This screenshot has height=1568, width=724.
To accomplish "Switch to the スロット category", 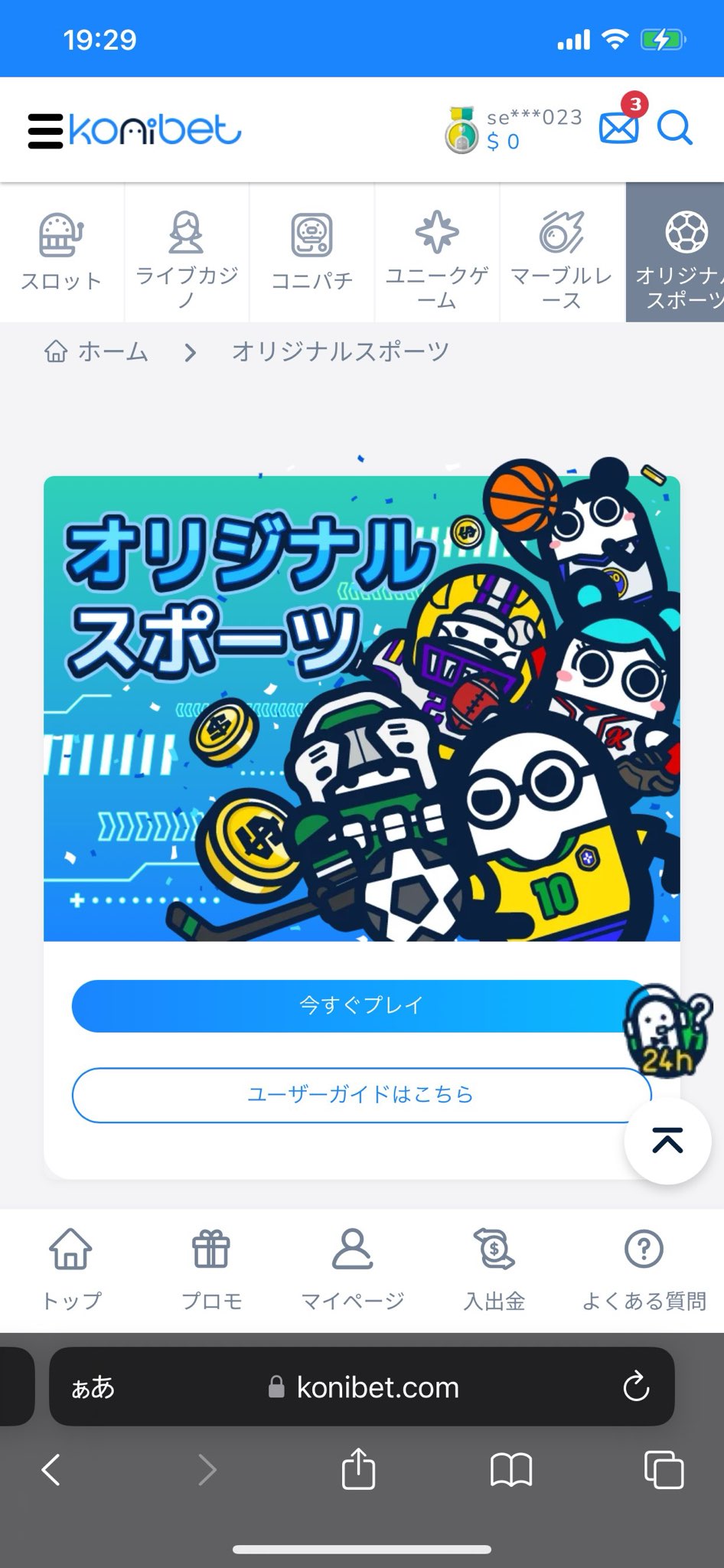I will (61, 252).
